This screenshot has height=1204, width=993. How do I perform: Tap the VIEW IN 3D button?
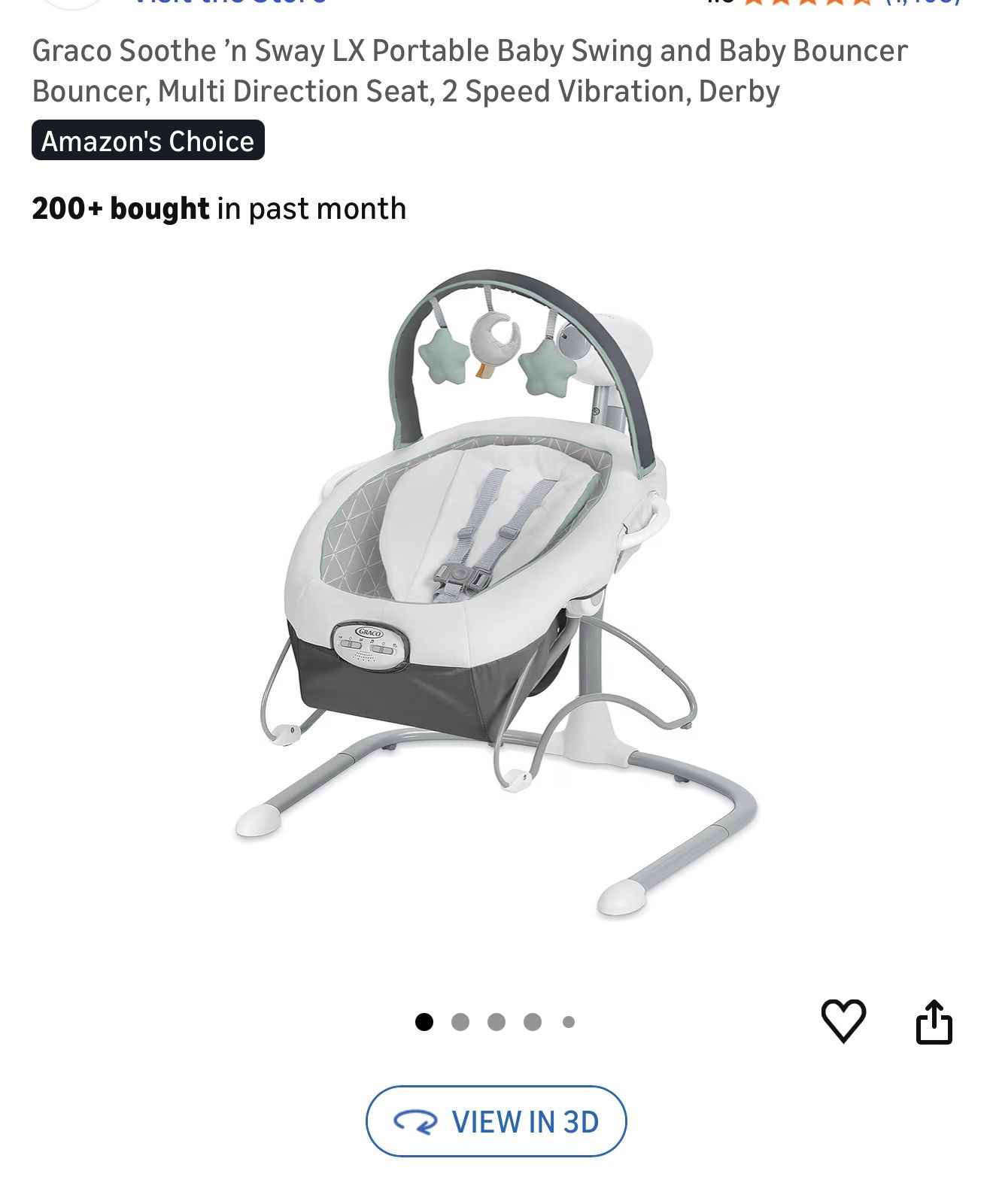(x=496, y=1121)
